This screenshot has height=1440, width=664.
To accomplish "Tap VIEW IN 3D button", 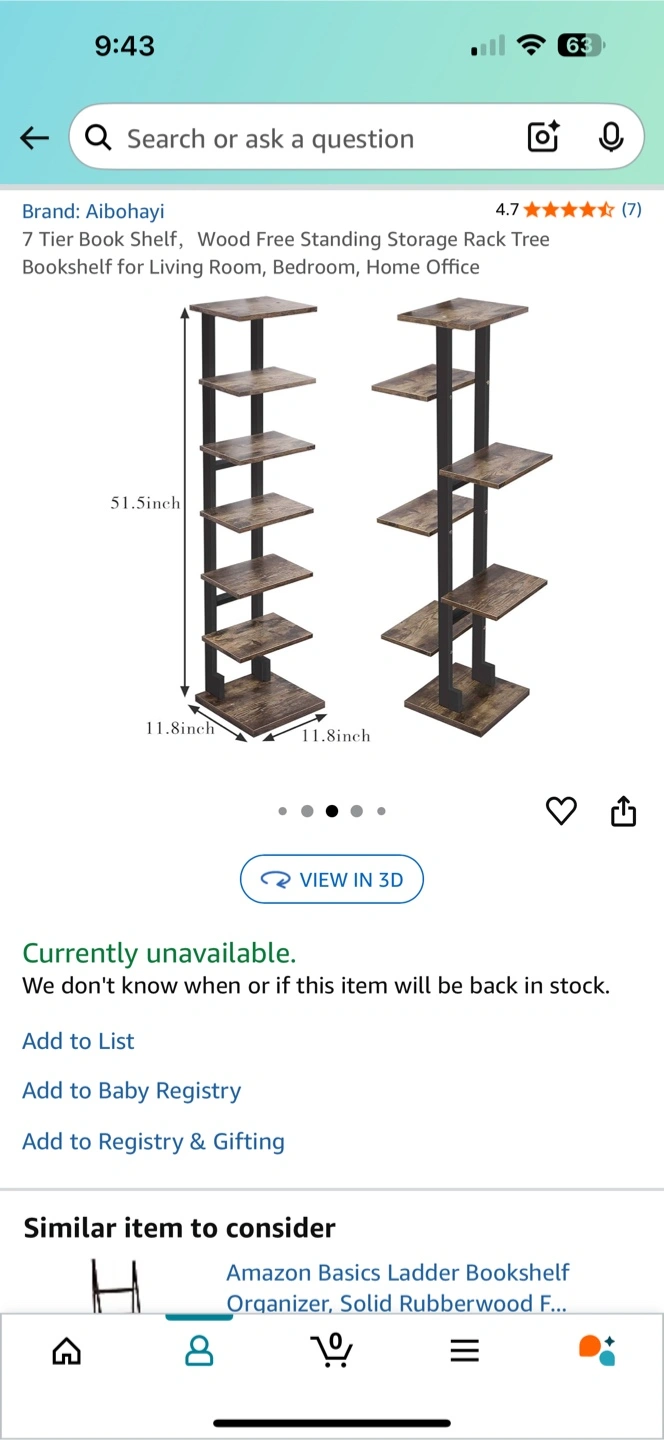I will (332, 880).
